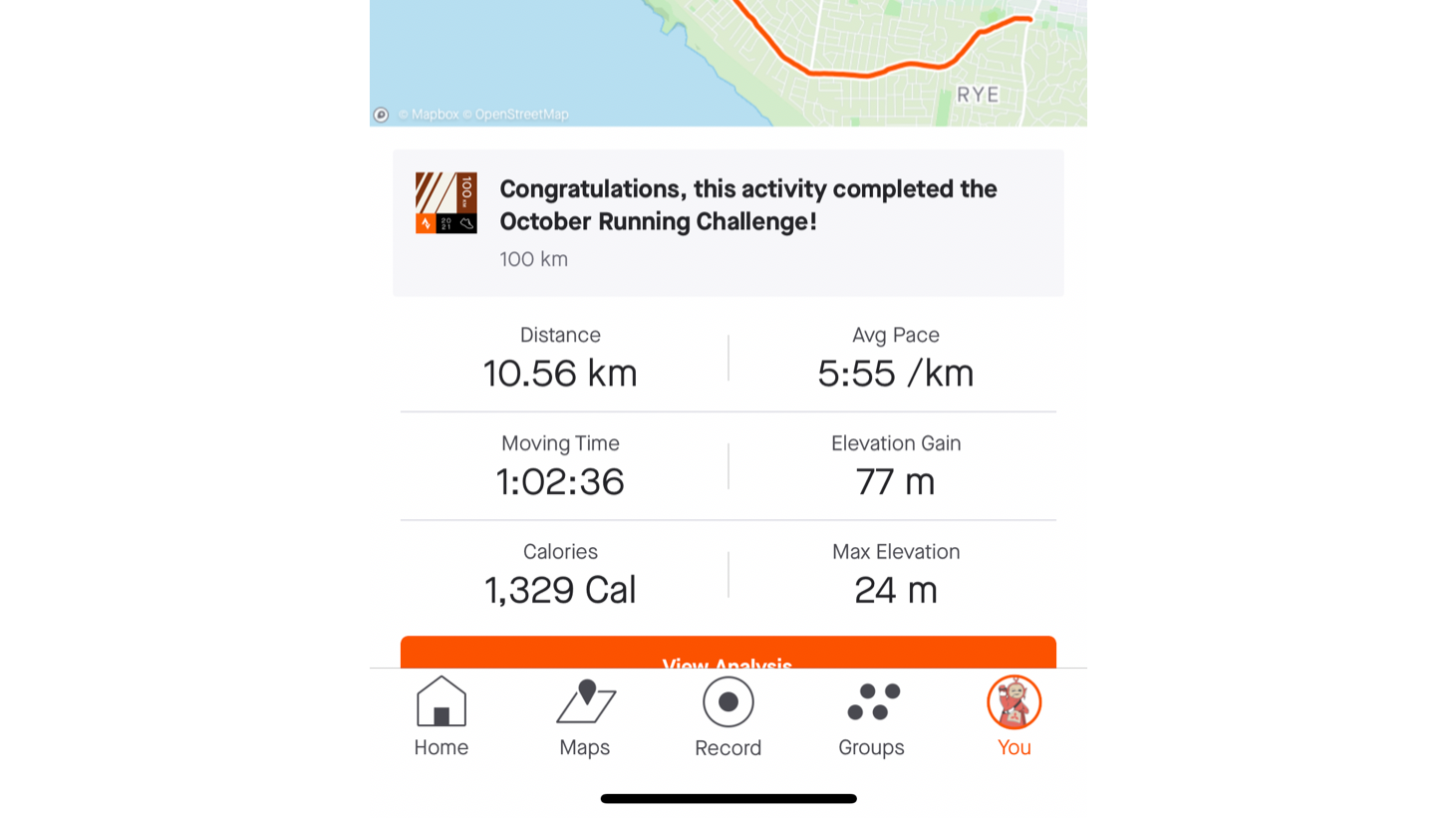Go to the Home tab
Viewport: 1456px width, 818px height.
pyautogui.click(x=440, y=717)
